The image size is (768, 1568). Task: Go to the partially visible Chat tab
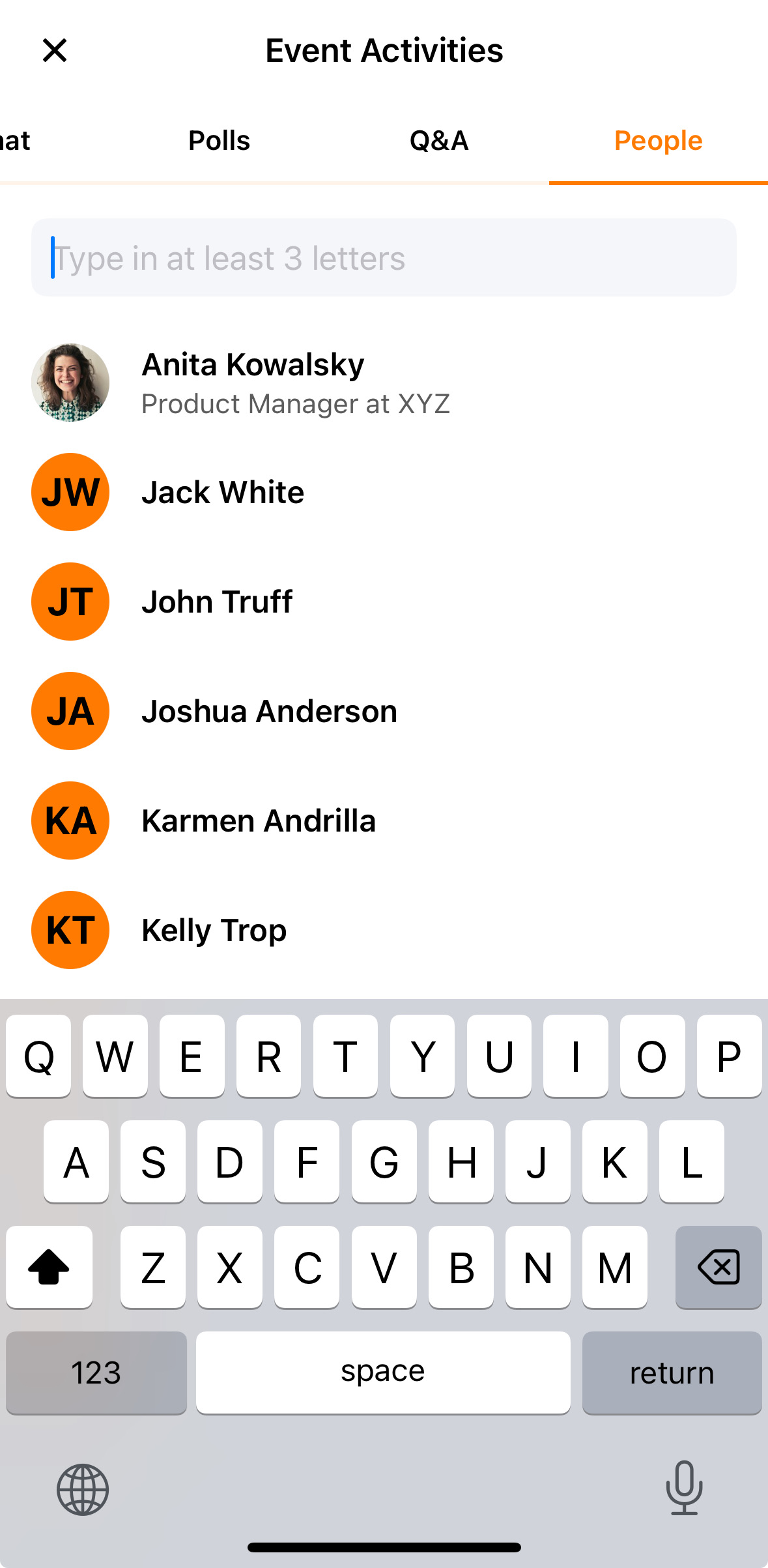(x=16, y=140)
